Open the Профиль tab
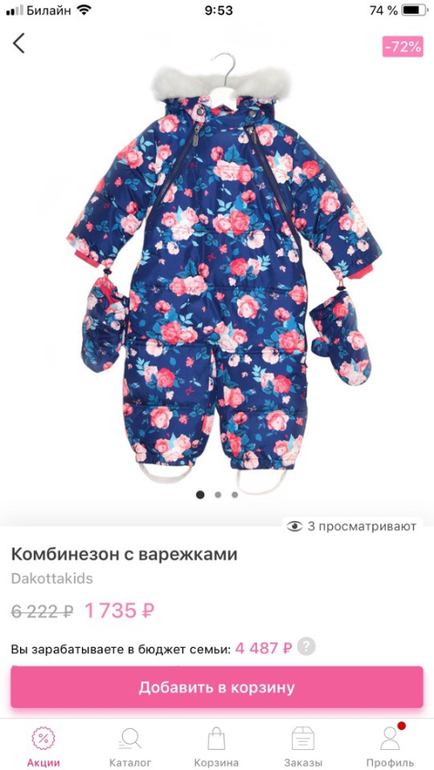434x770 pixels. [x=390, y=746]
